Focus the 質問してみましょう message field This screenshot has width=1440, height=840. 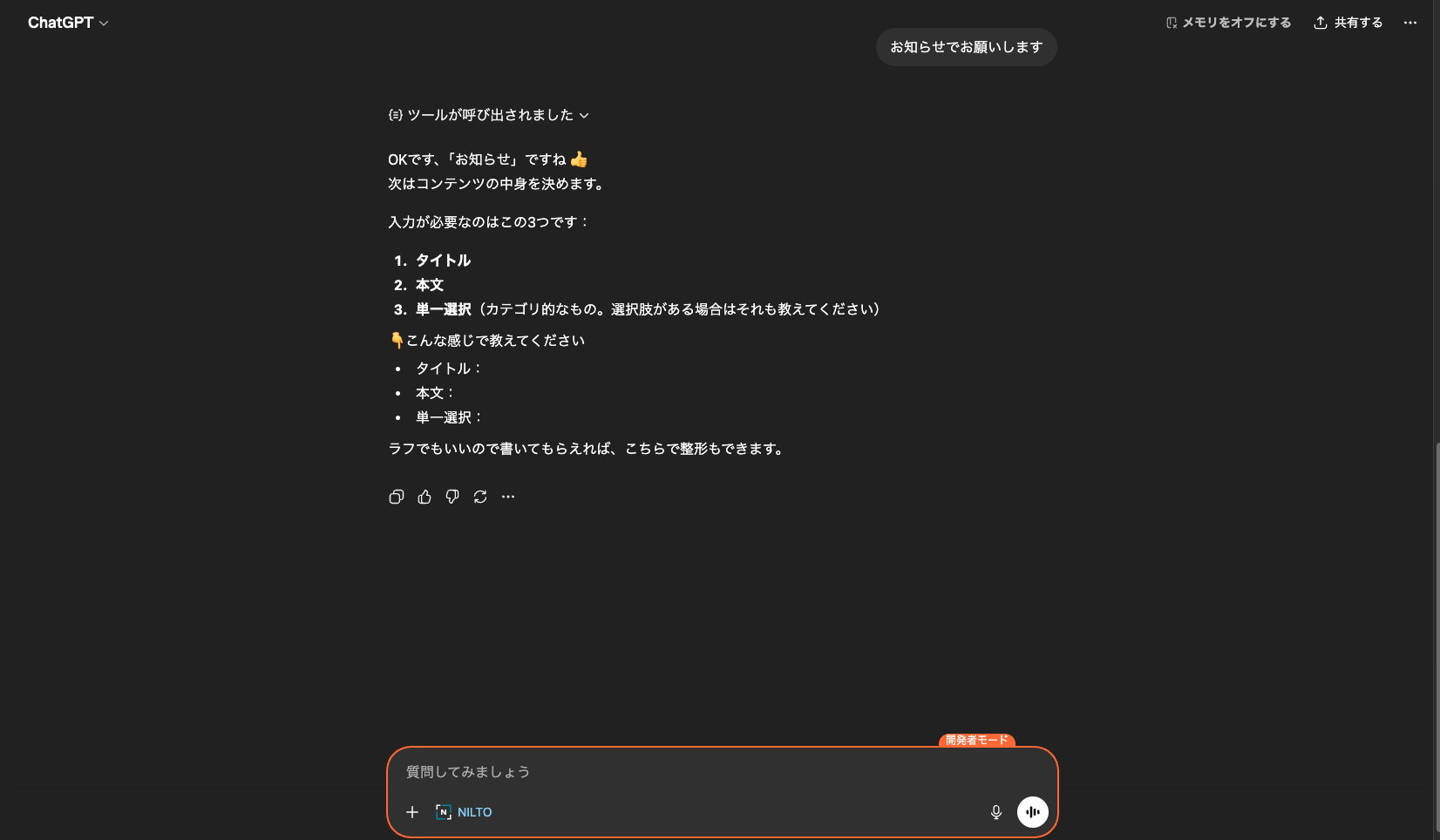click(697, 772)
